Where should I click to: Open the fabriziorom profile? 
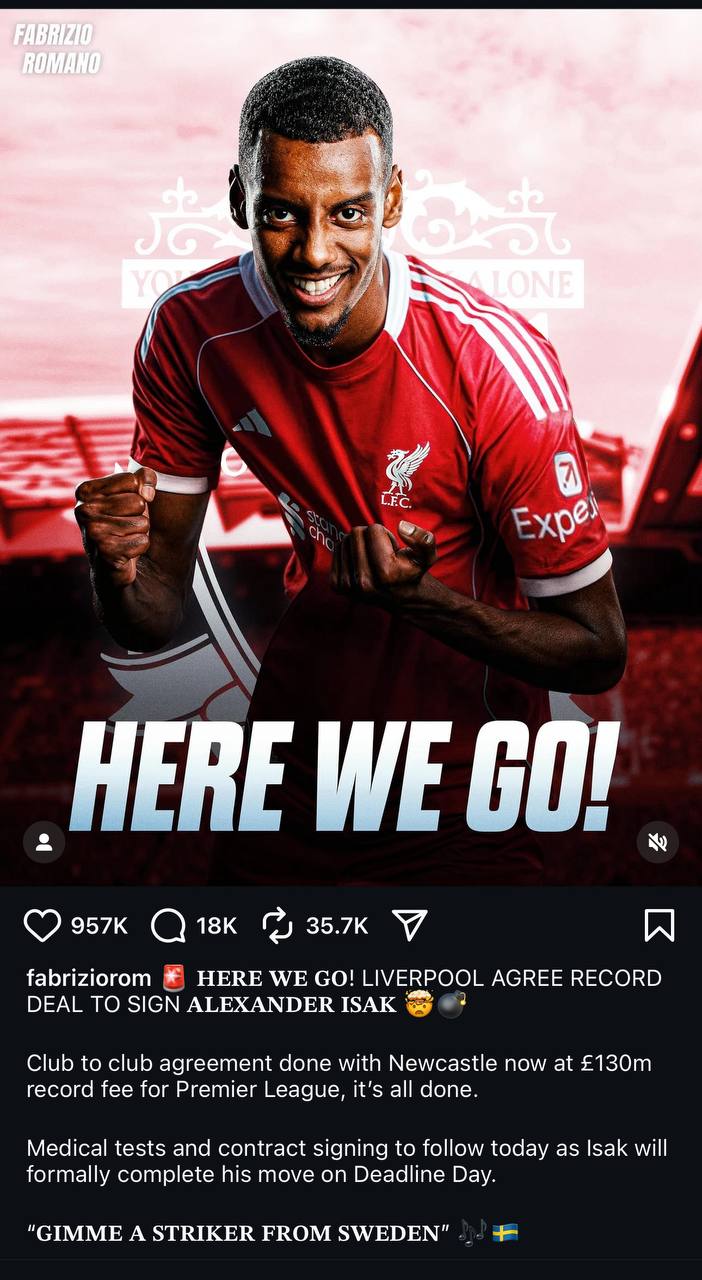point(89,978)
